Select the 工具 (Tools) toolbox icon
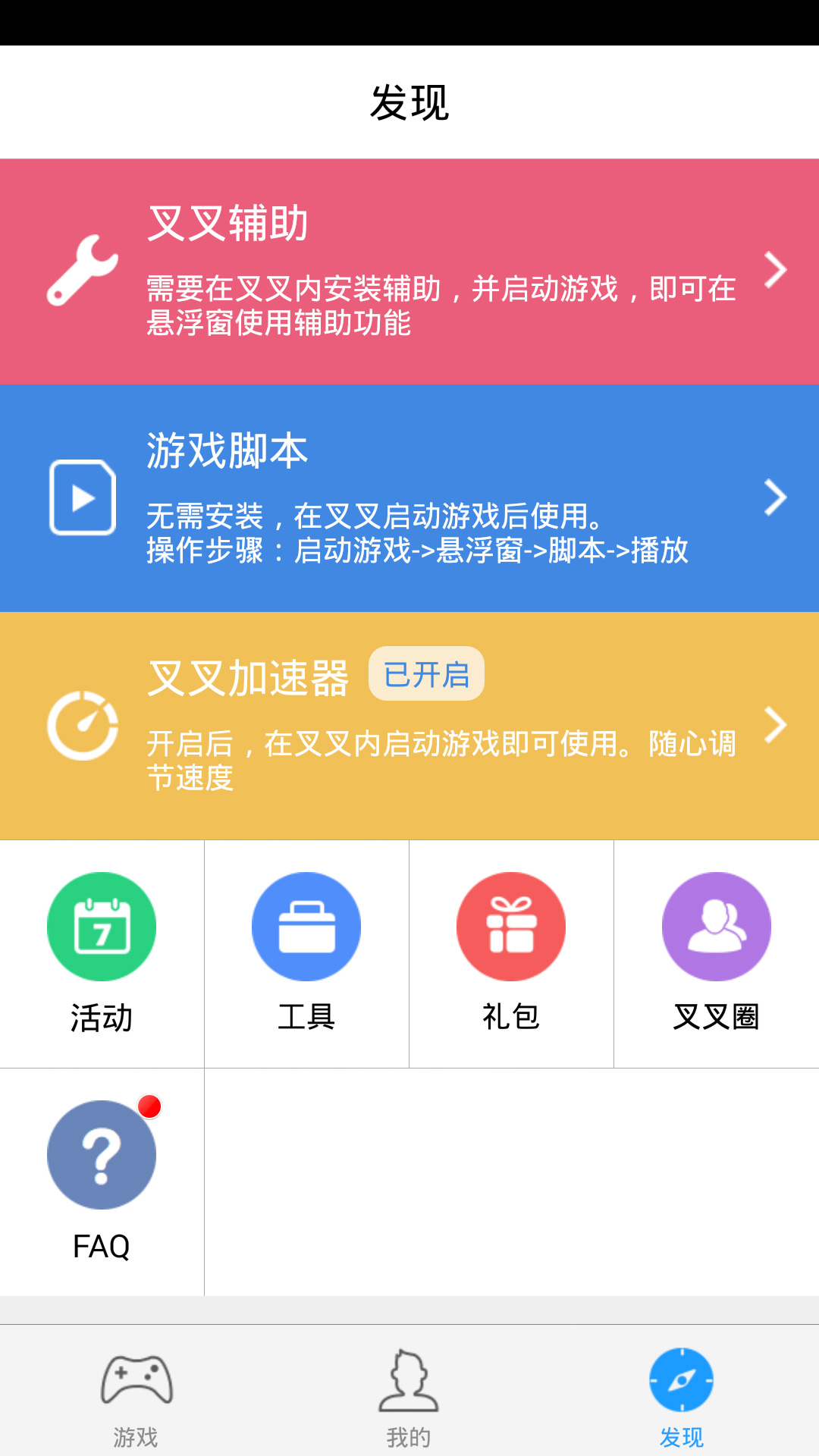The width and height of the screenshot is (819, 1456). tap(306, 926)
